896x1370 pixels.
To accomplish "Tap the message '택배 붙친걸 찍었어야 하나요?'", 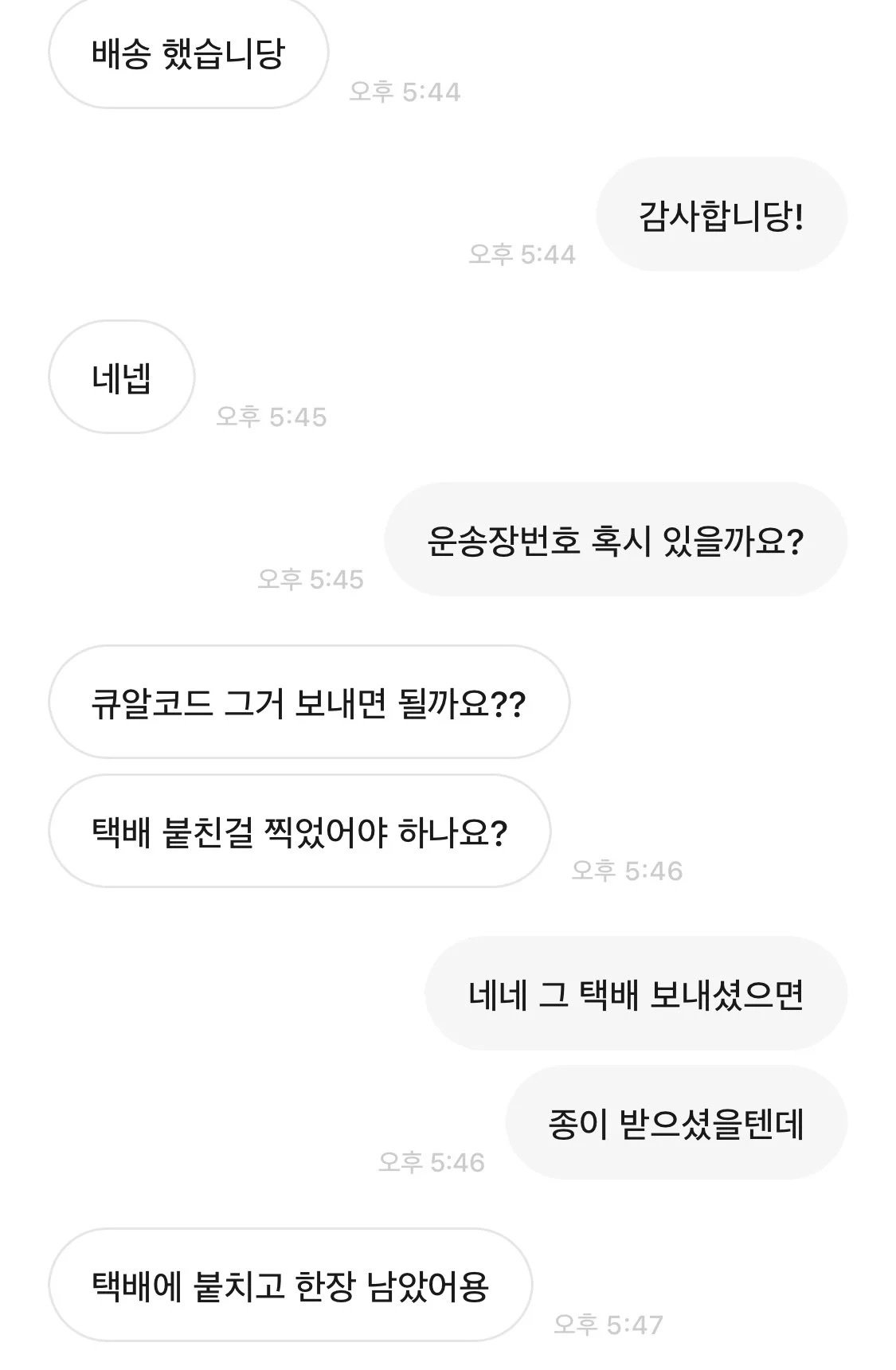I will [x=299, y=831].
